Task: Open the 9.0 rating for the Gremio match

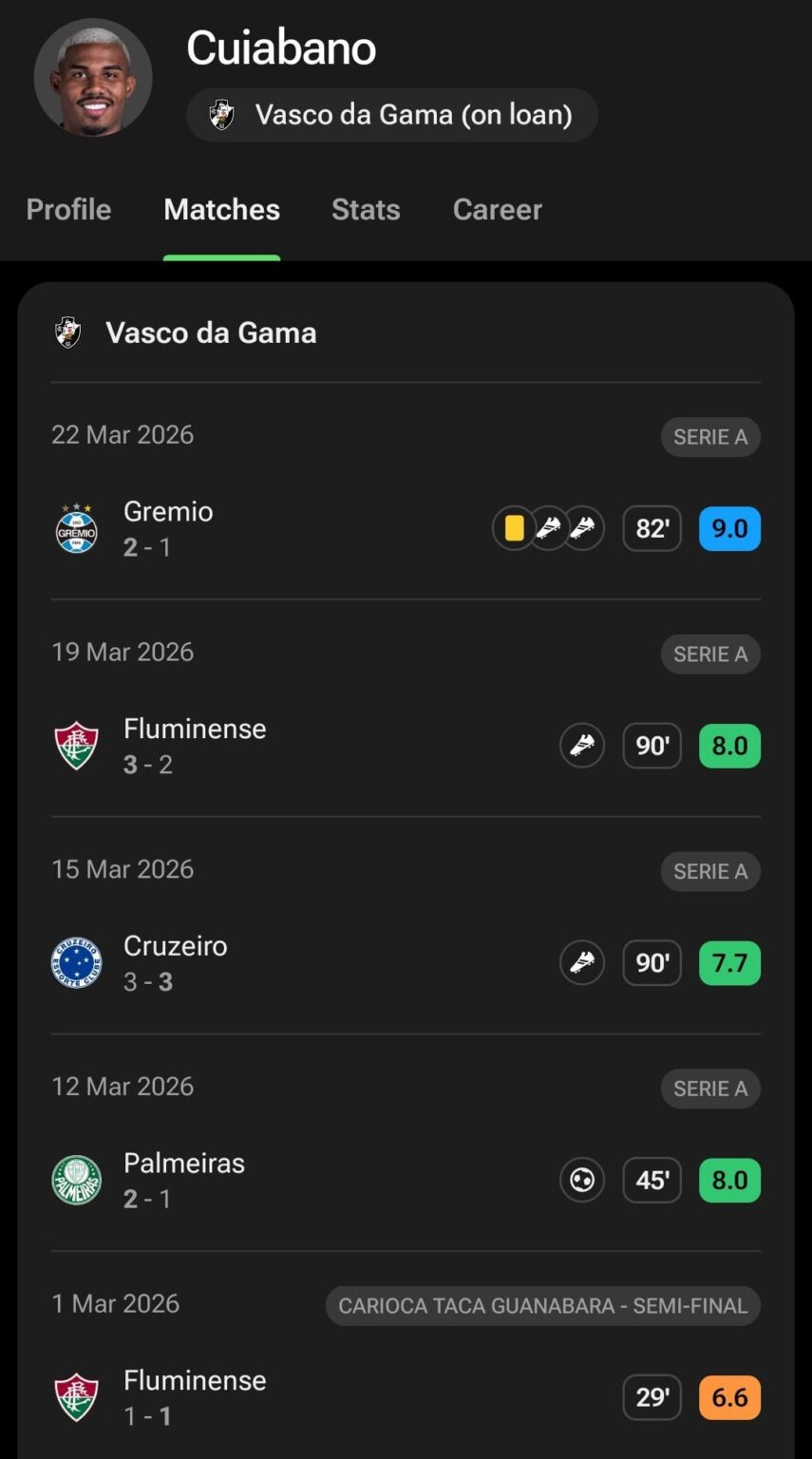Action: (x=729, y=528)
